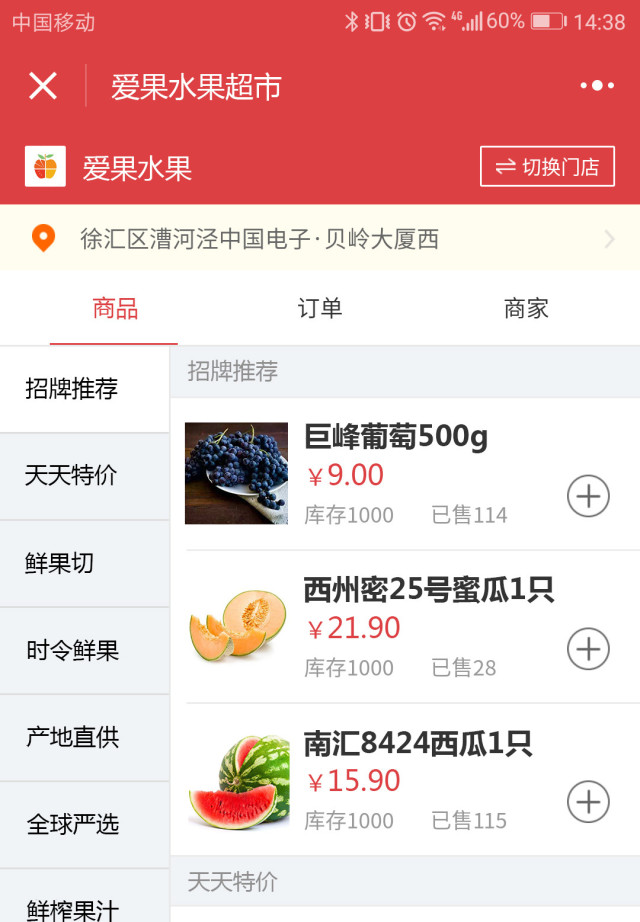Add 西州密25号蜜瓜1只 to cart
Screen dimensions: 640x922
(x=588, y=649)
